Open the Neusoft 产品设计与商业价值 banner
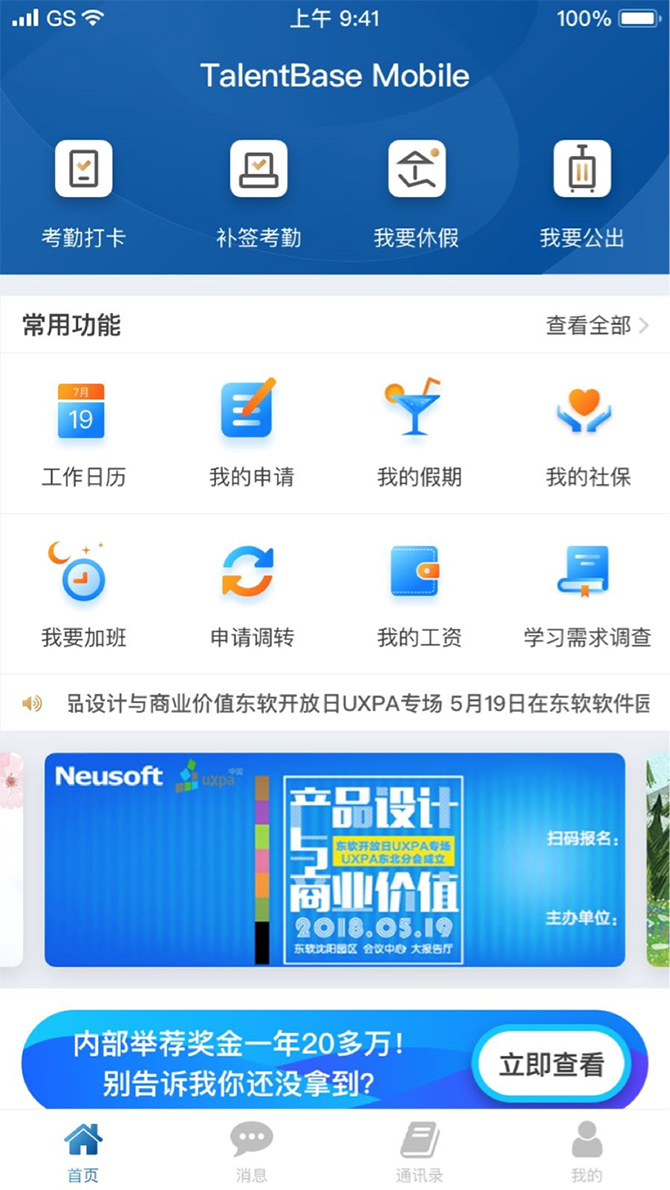670x1190 pixels. click(335, 859)
